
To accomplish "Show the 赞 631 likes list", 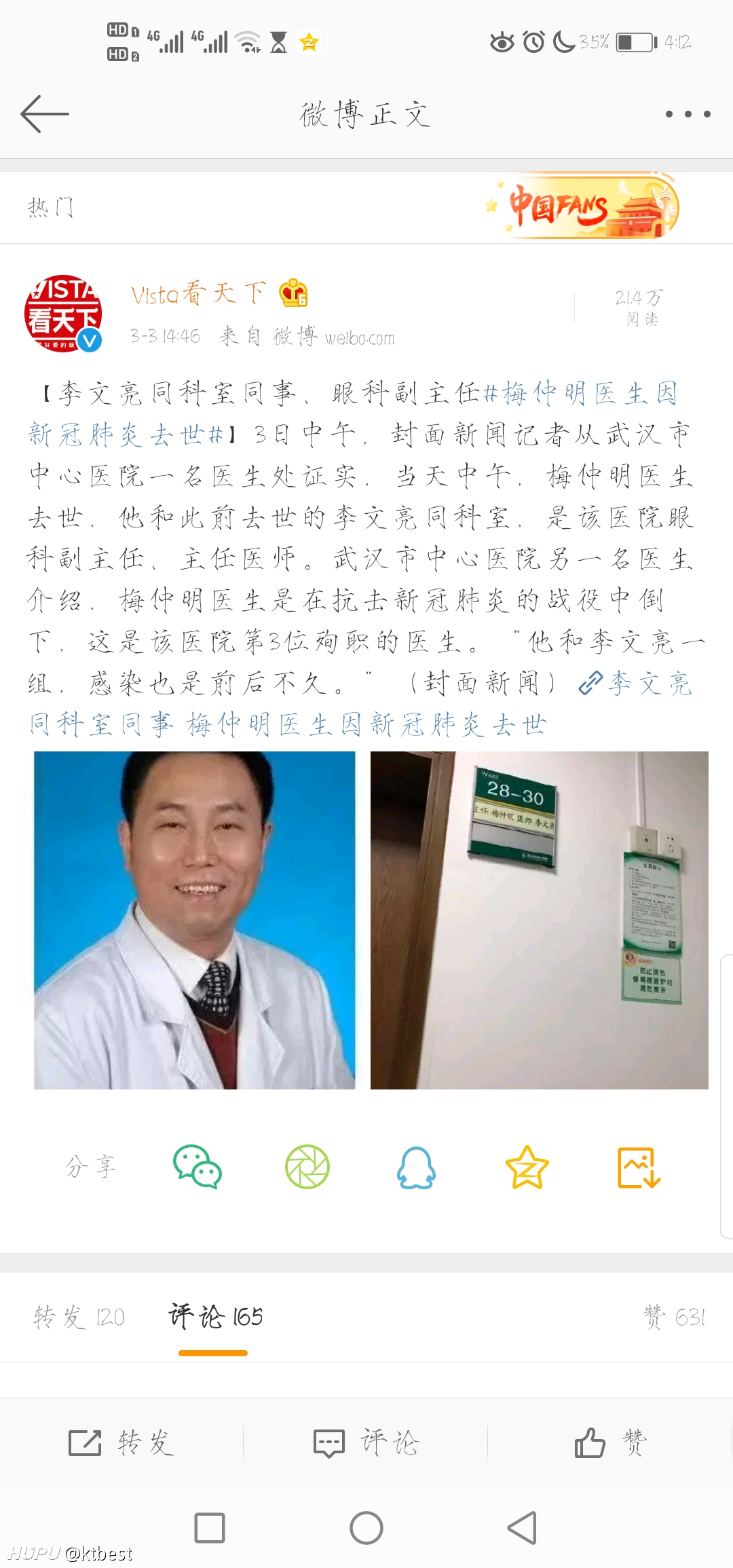I will click(675, 1318).
